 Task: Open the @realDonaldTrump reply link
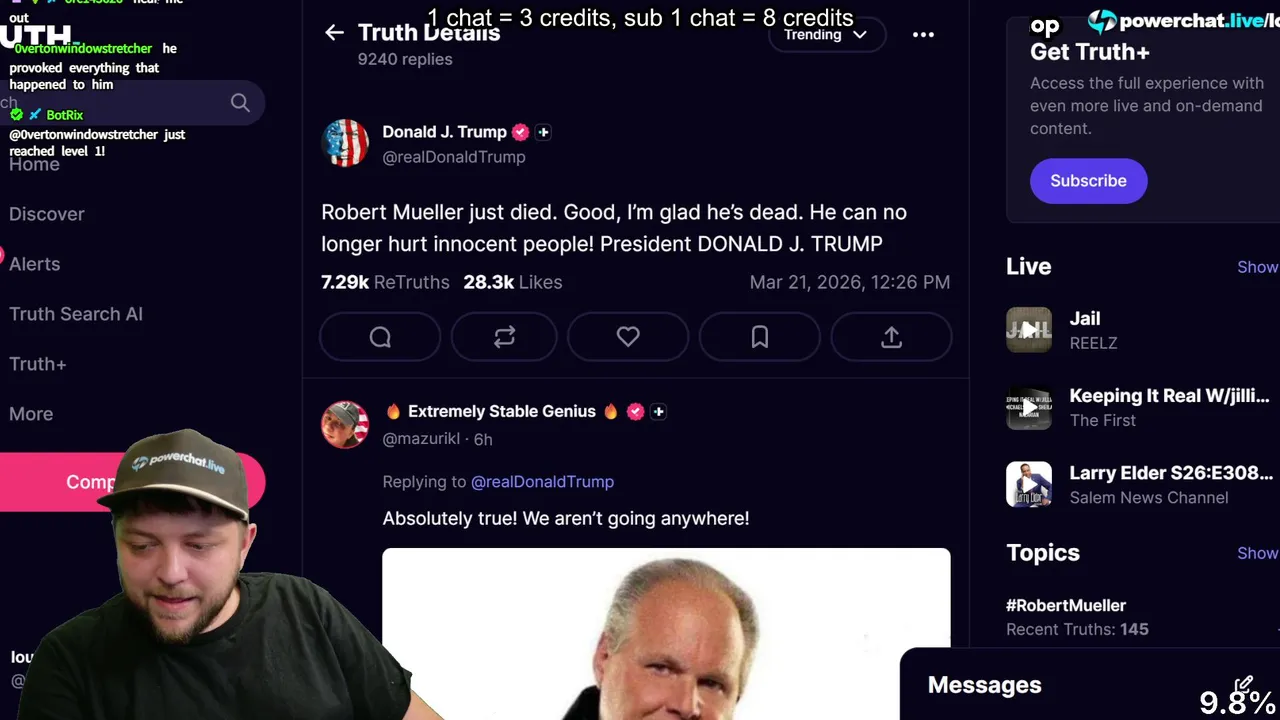(542, 482)
